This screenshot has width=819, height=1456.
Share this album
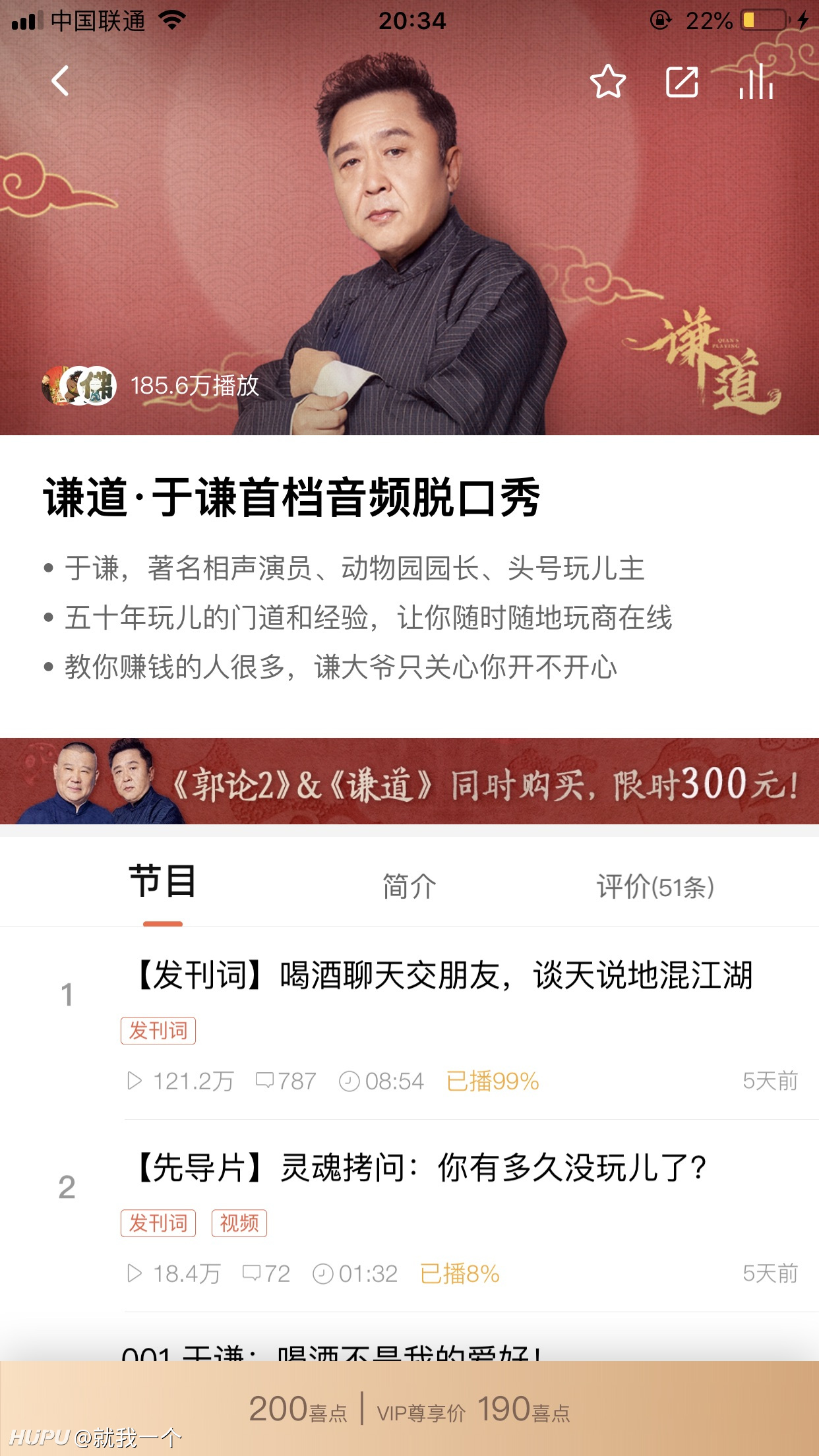coord(682,82)
